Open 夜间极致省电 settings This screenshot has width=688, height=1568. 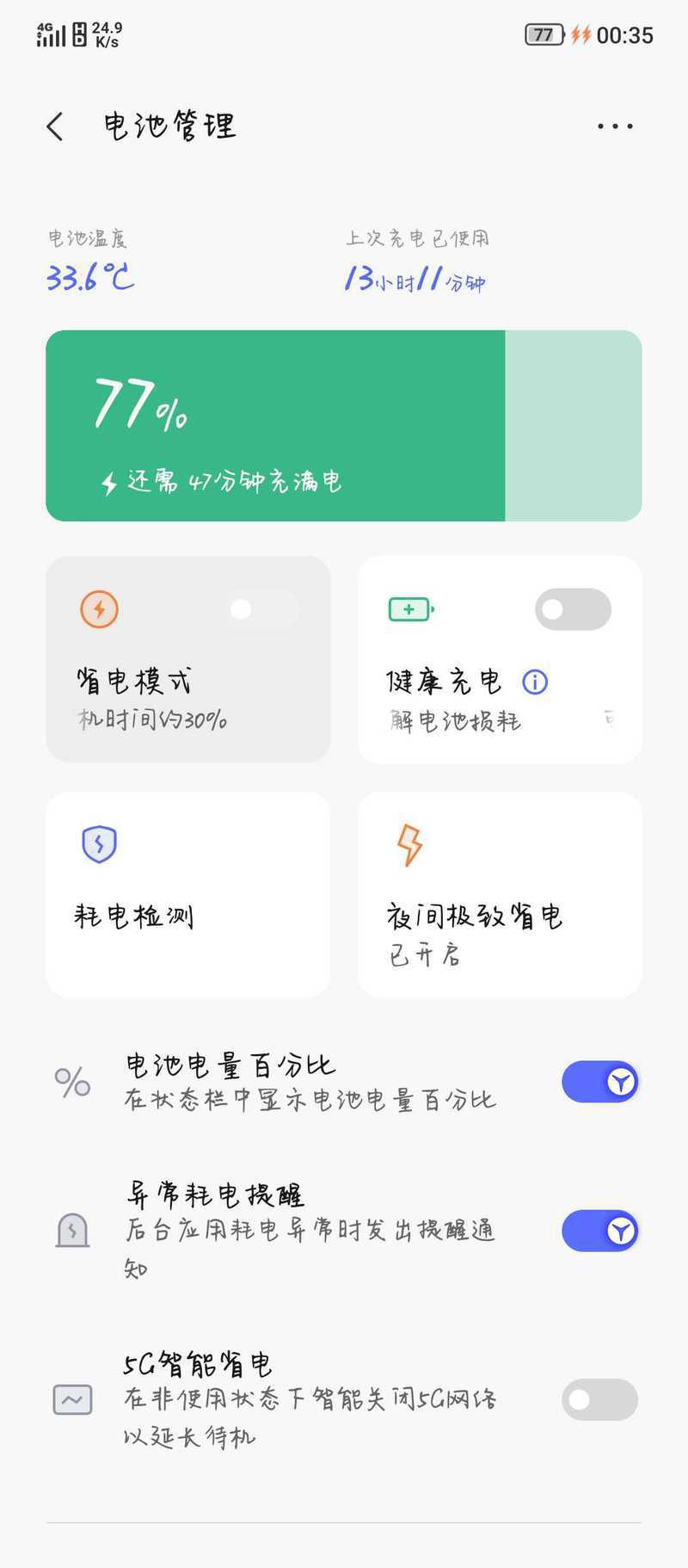click(500, 895)
